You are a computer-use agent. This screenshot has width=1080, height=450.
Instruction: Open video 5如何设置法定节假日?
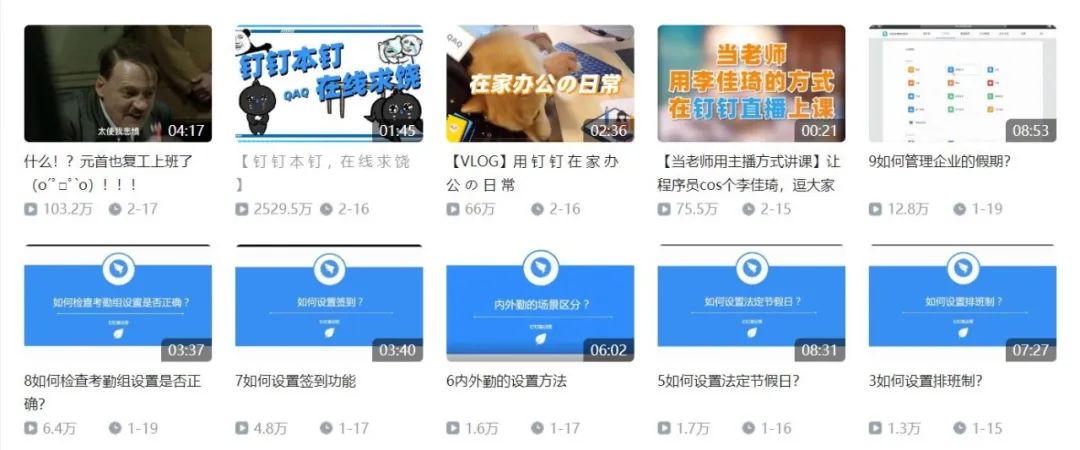(751, 303)
